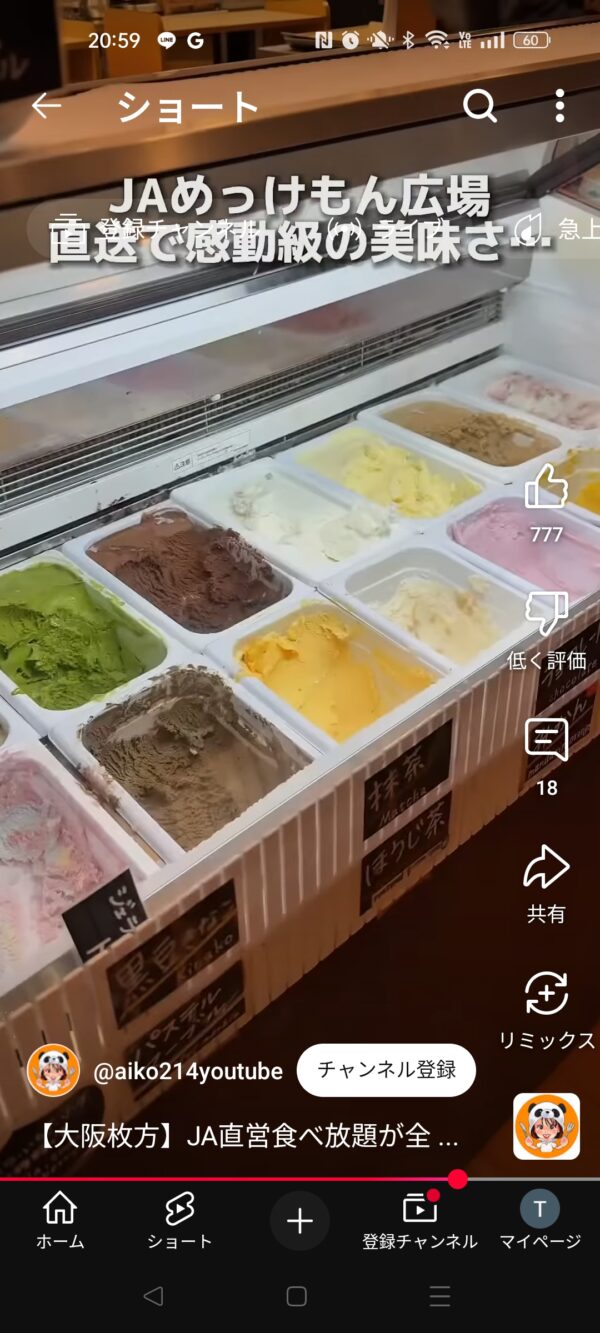Dislike this short video
This screenshot has width=600, height=1333.
[546, 614]
